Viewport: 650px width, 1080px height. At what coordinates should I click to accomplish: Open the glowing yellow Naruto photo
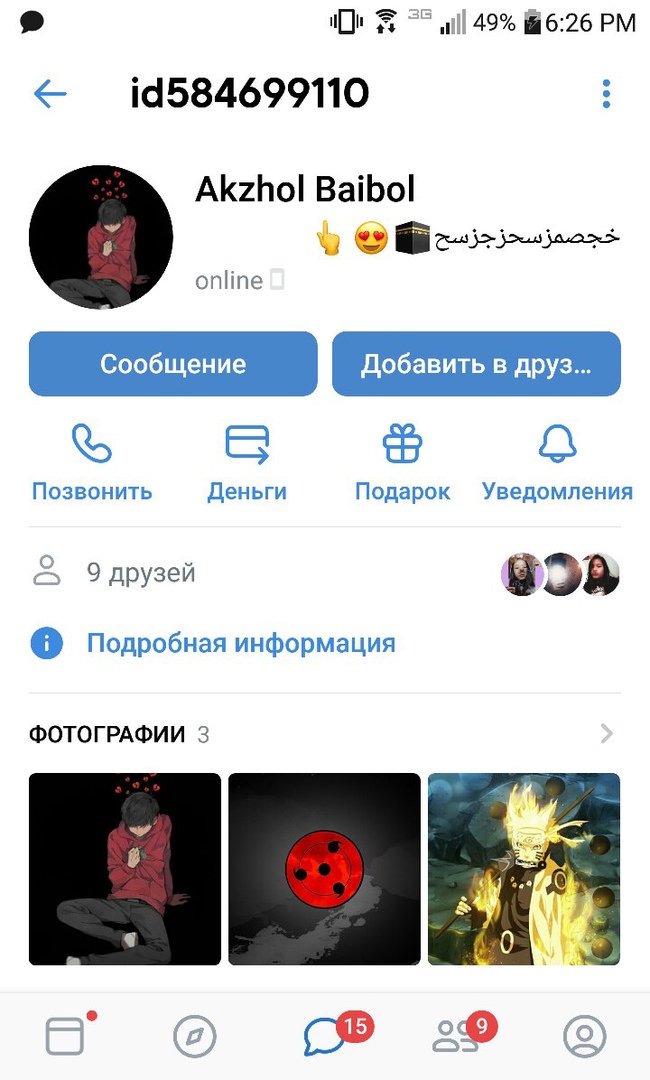(x=524, y=869)
